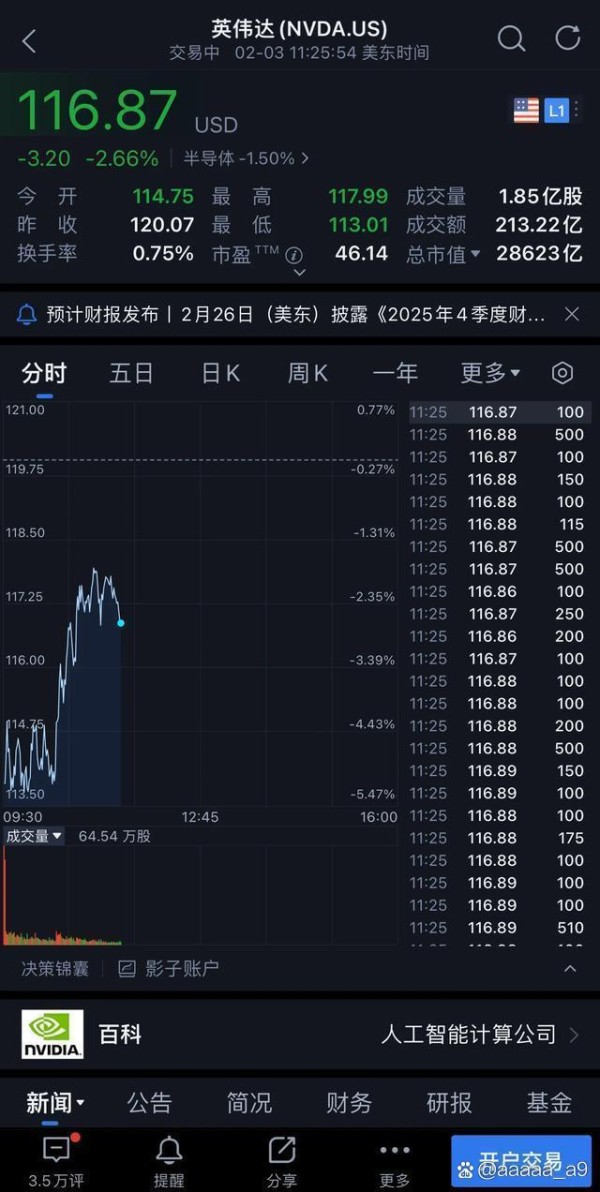Tap the 开户交易 button
Image resolution: width=600 pixels, height=1192 pixels.
(521, 1161)
